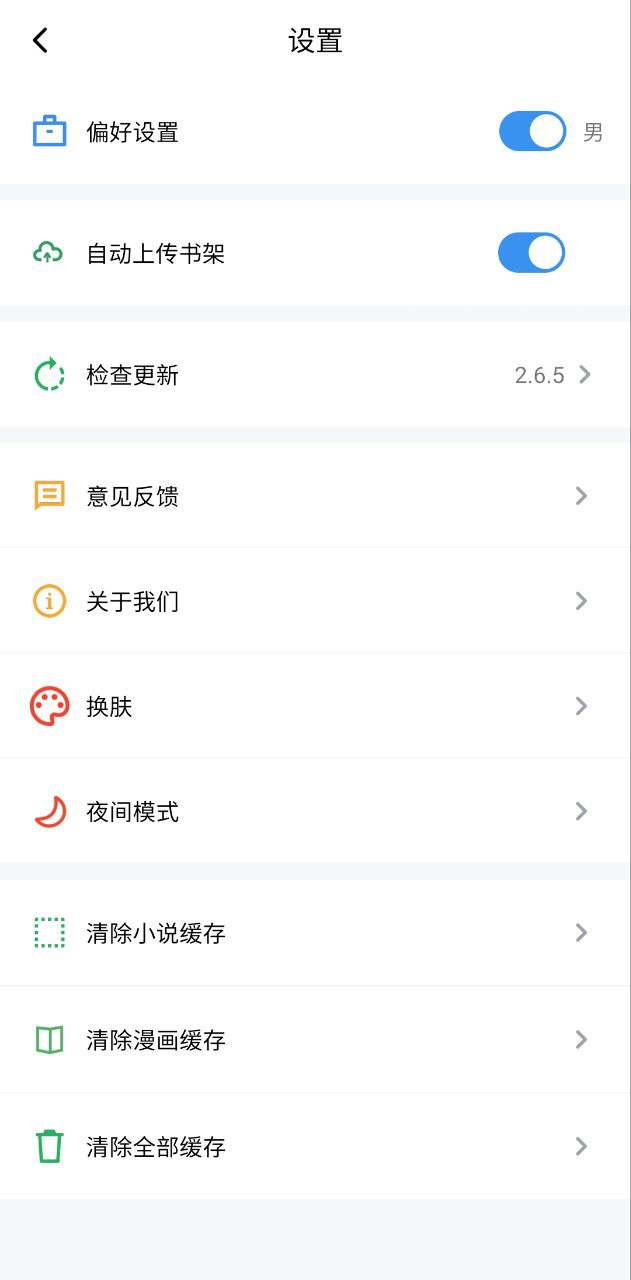Disable the 自动上传书架 switch
Screen dimensions: 631x1280
531,253
